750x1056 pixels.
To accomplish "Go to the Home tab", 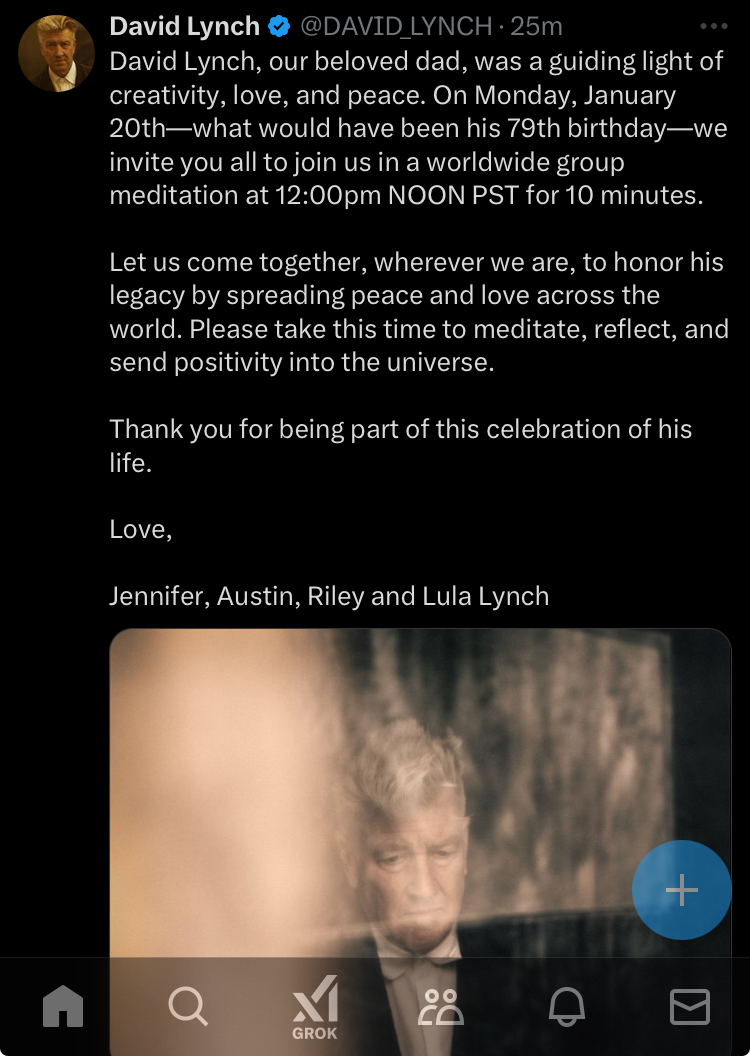I will (63, 1006).
